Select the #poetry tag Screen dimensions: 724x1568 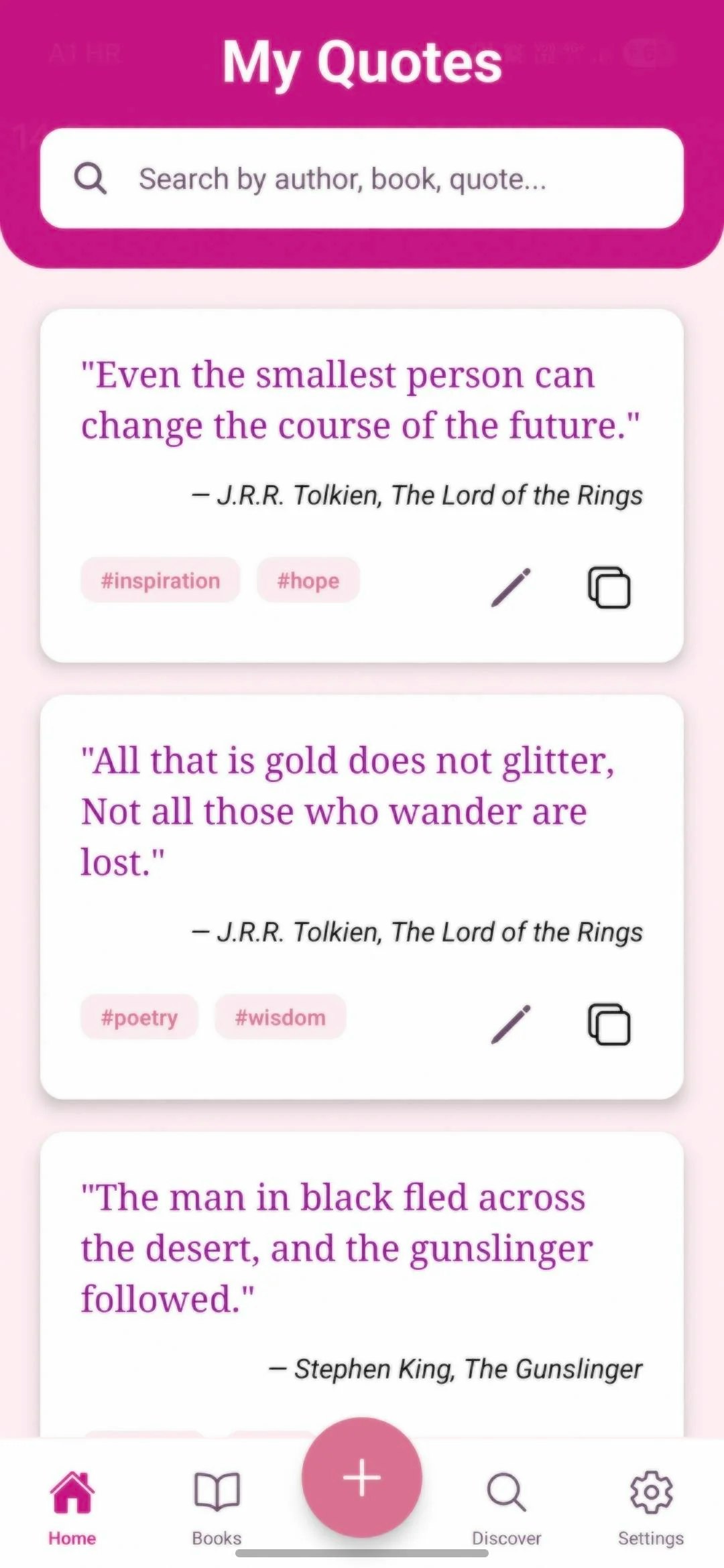click(138, 1017)
